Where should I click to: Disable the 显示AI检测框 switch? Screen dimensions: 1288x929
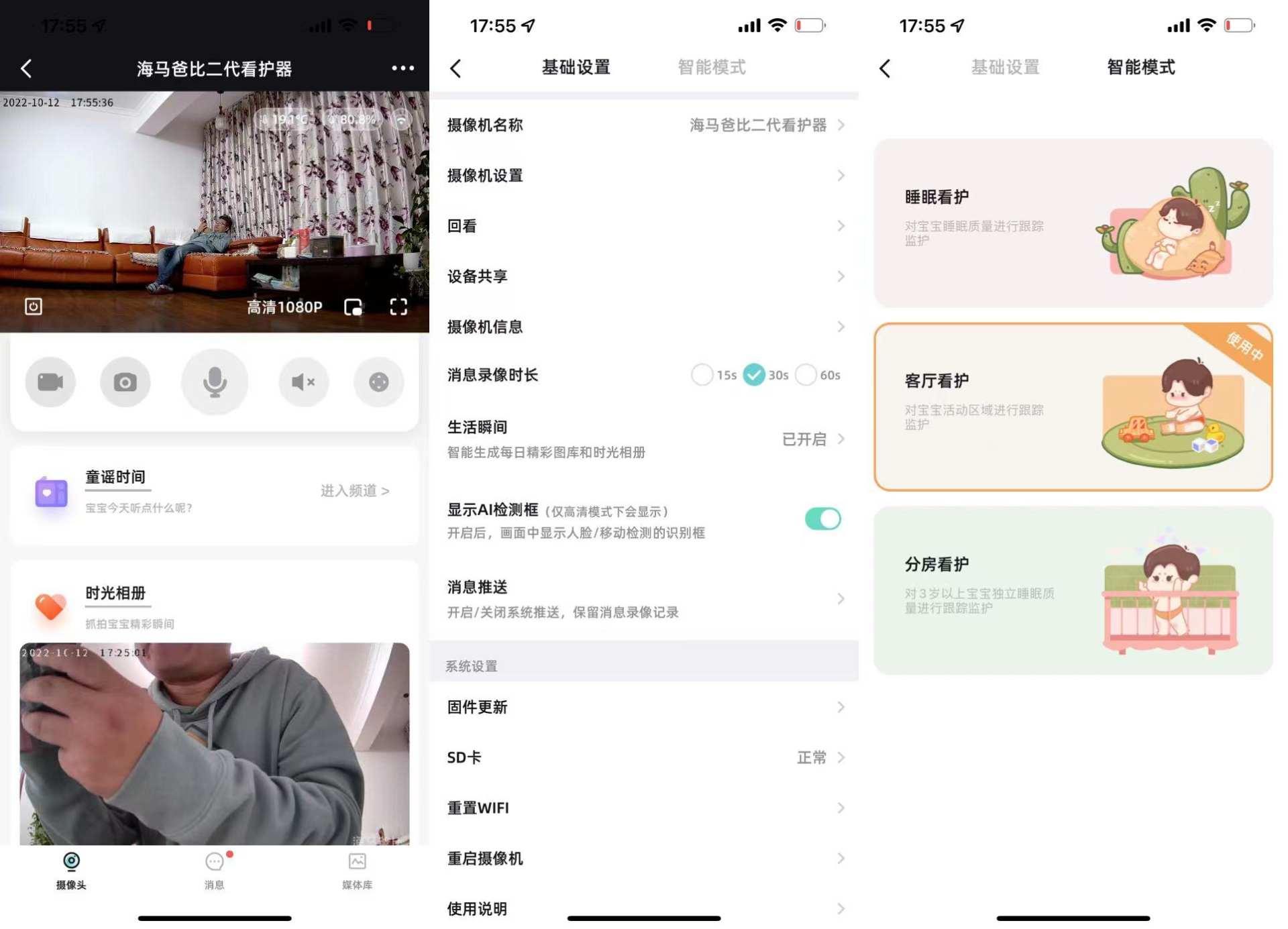click(x=822, y=518)
